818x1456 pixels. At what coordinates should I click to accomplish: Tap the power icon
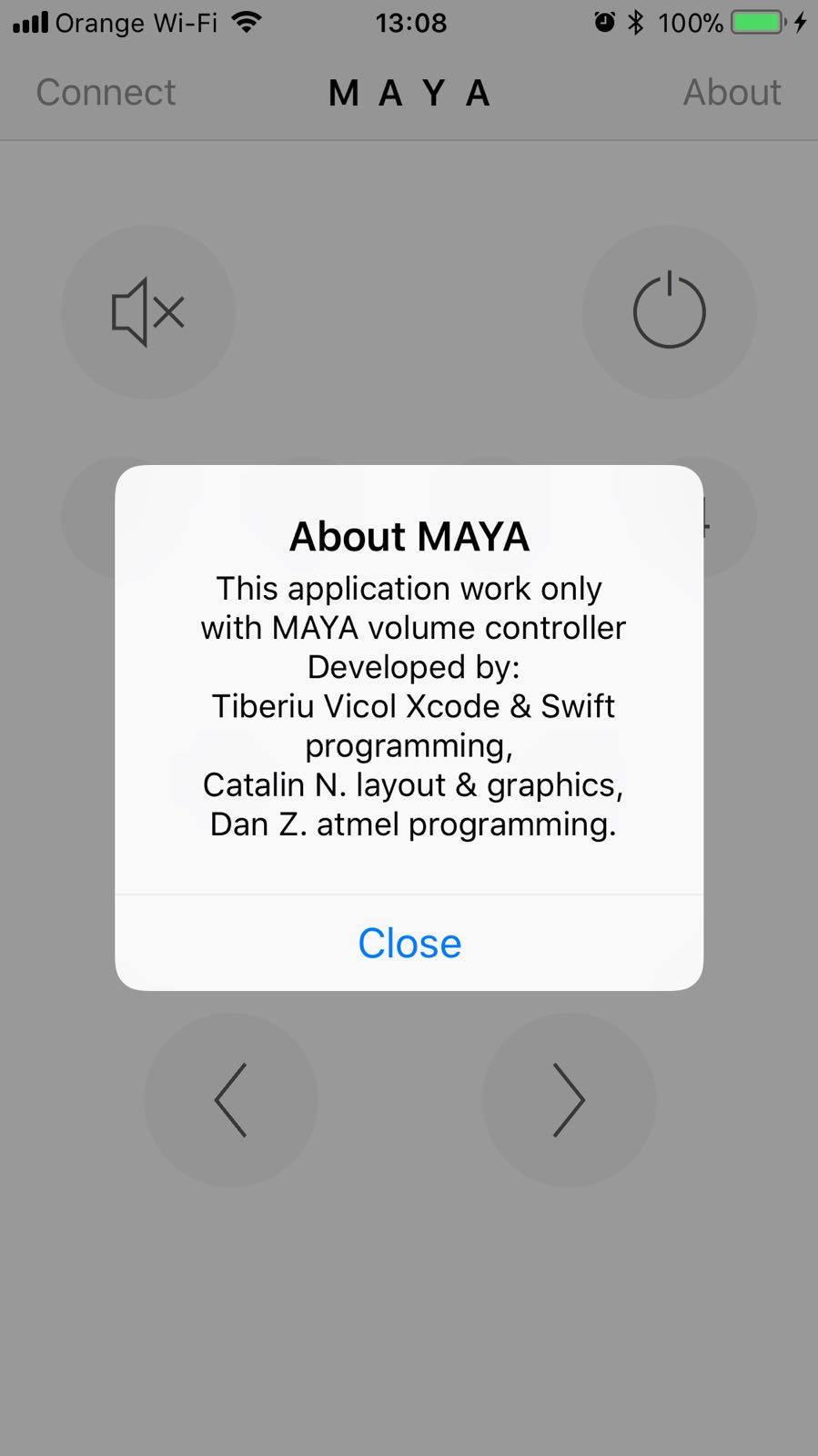pos(670,312)
